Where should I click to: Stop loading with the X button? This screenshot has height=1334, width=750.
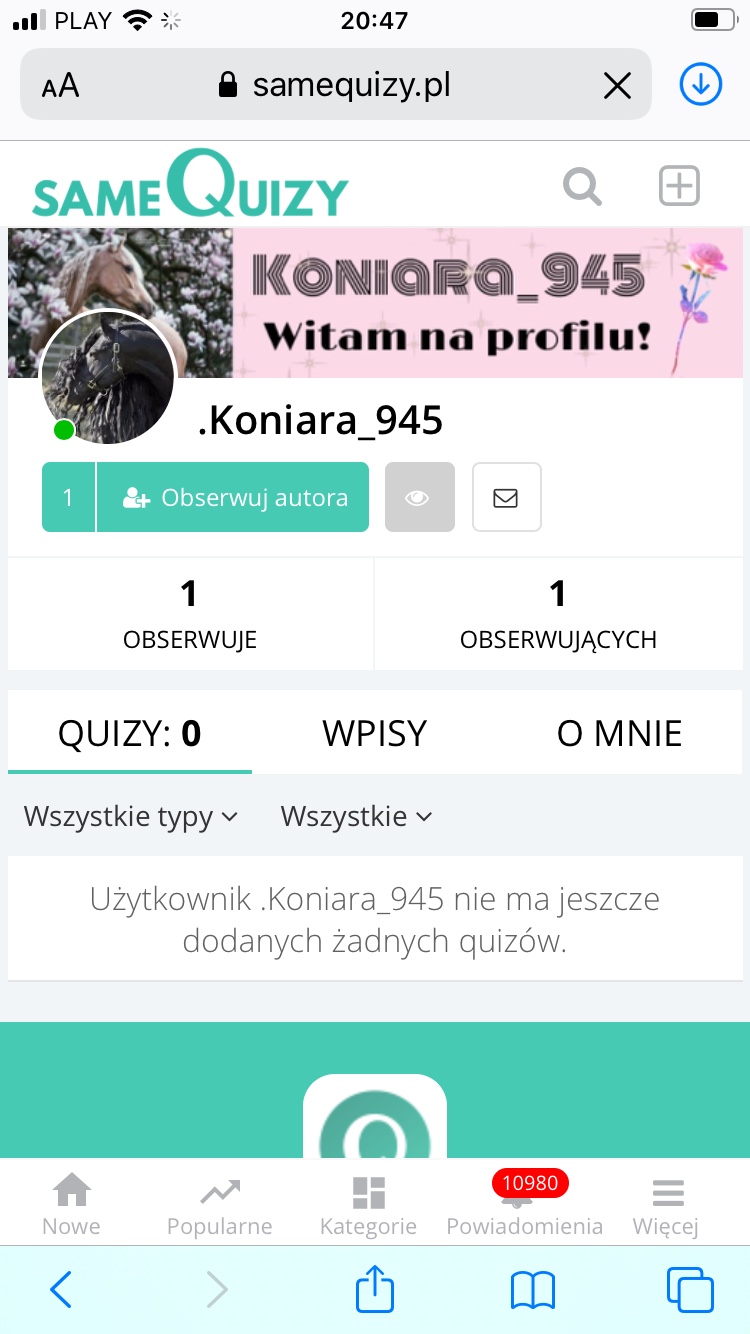click(617, 86)
